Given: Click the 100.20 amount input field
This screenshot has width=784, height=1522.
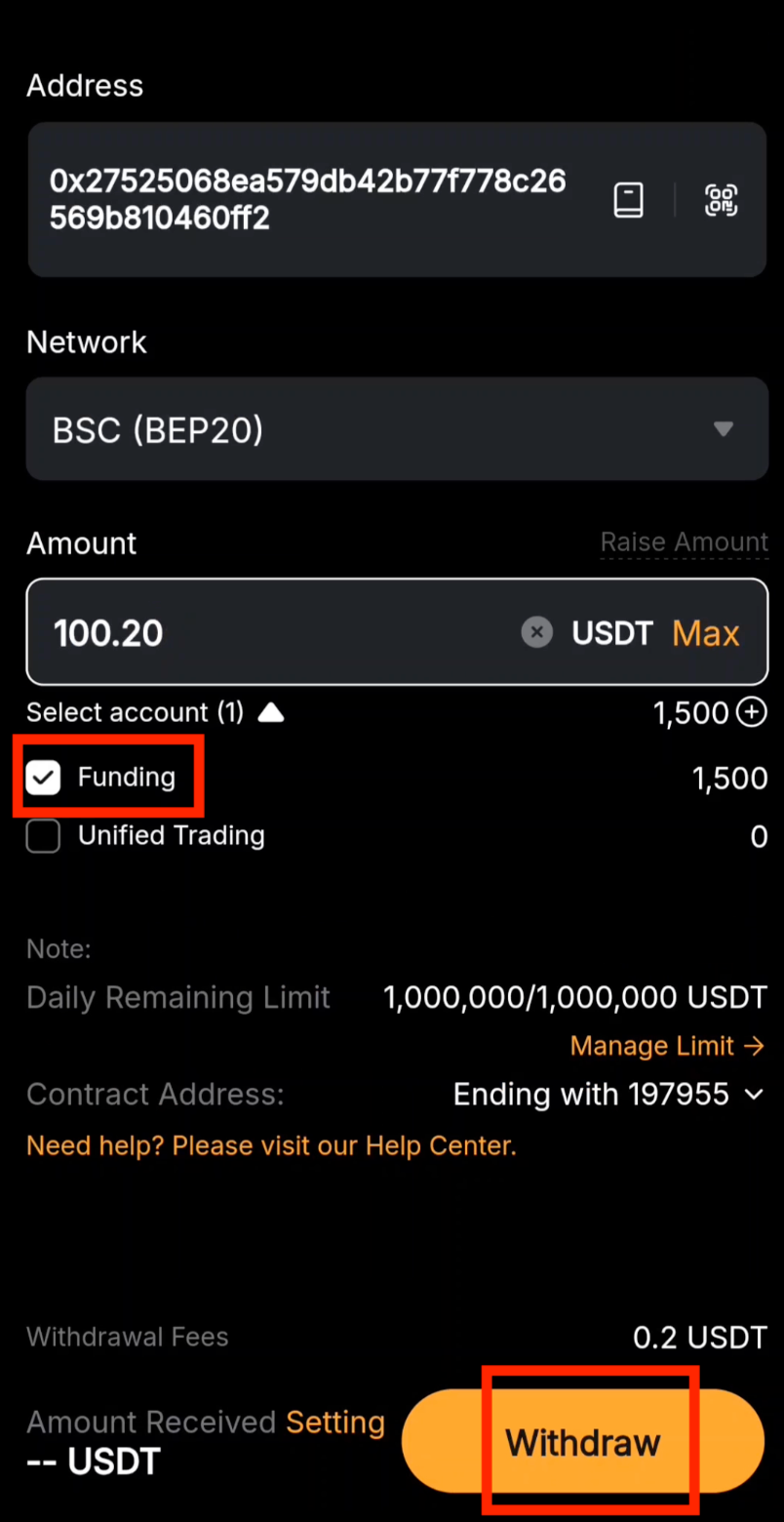Looking at the screenshot, I should (244, 632).
